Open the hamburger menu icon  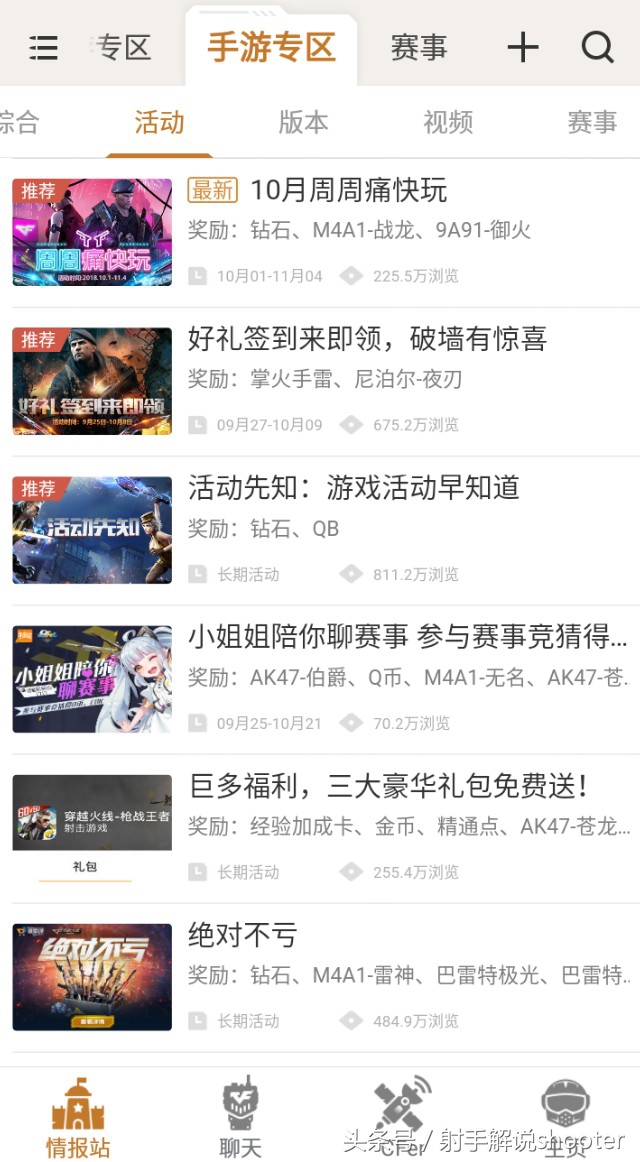pos(43,48)
